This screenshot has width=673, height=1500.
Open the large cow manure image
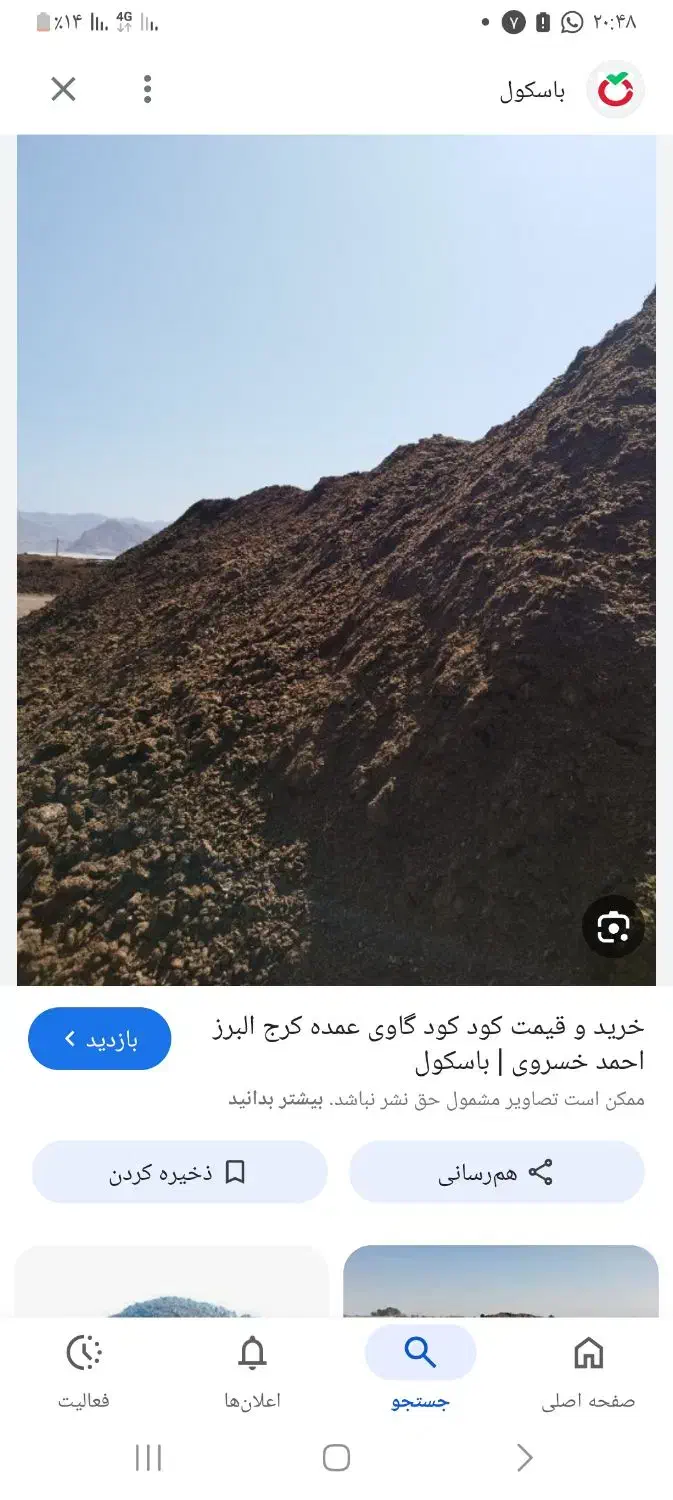(336, 561)
